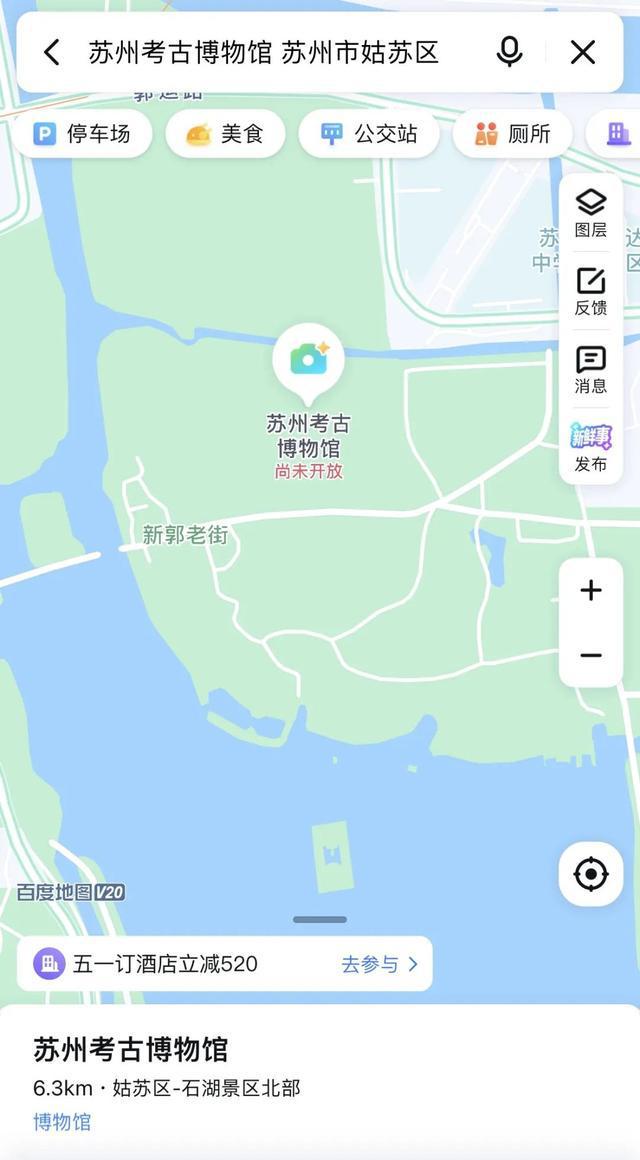The width and height of the screenshot is (640, 1160).
Task: Recenter map on my location
Action: (590, 874)
